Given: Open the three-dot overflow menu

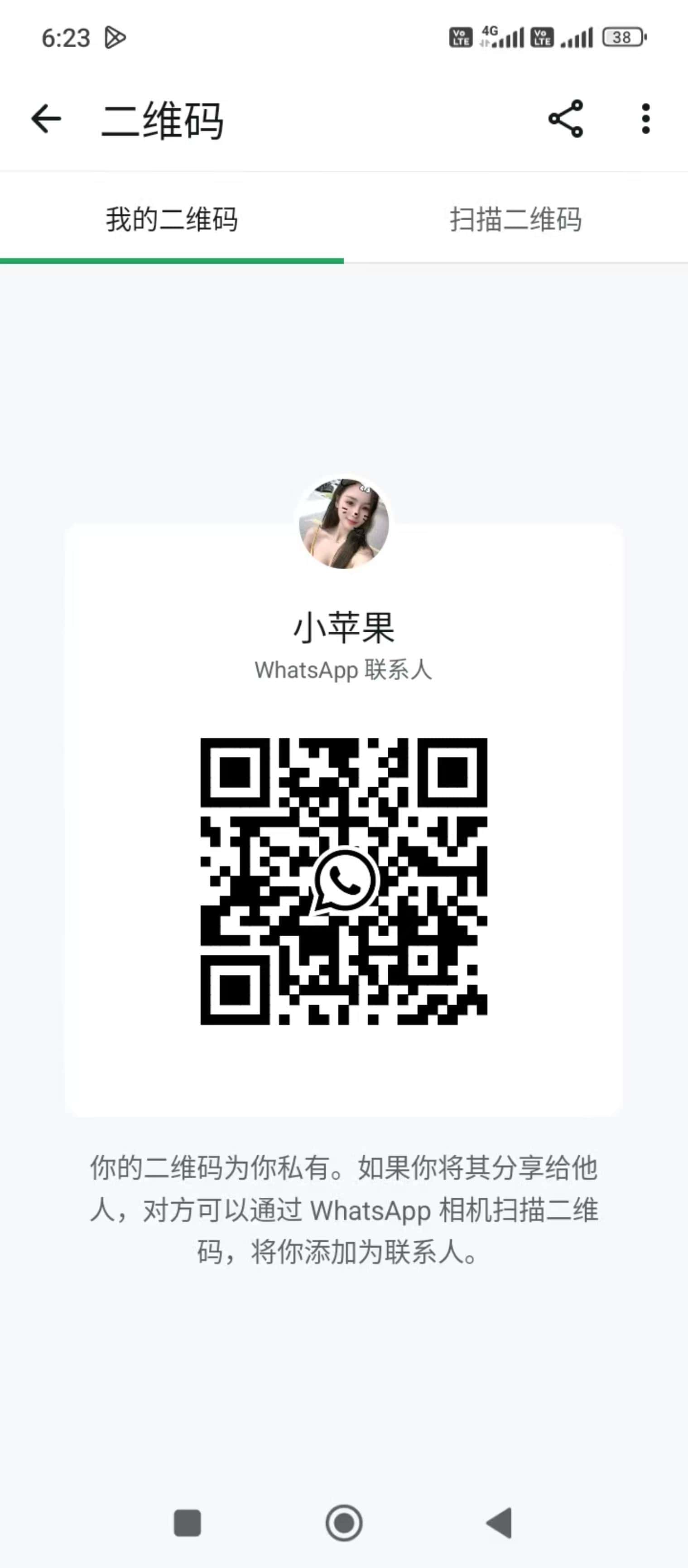Looking at the screenshot, I should point(645,119).
